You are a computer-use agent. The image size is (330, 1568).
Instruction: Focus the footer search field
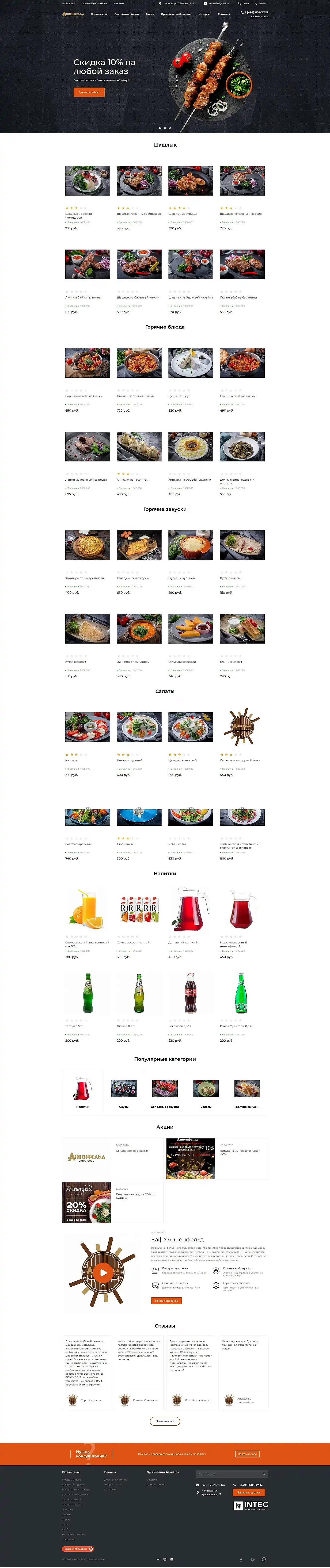(x=228, y=1474)
